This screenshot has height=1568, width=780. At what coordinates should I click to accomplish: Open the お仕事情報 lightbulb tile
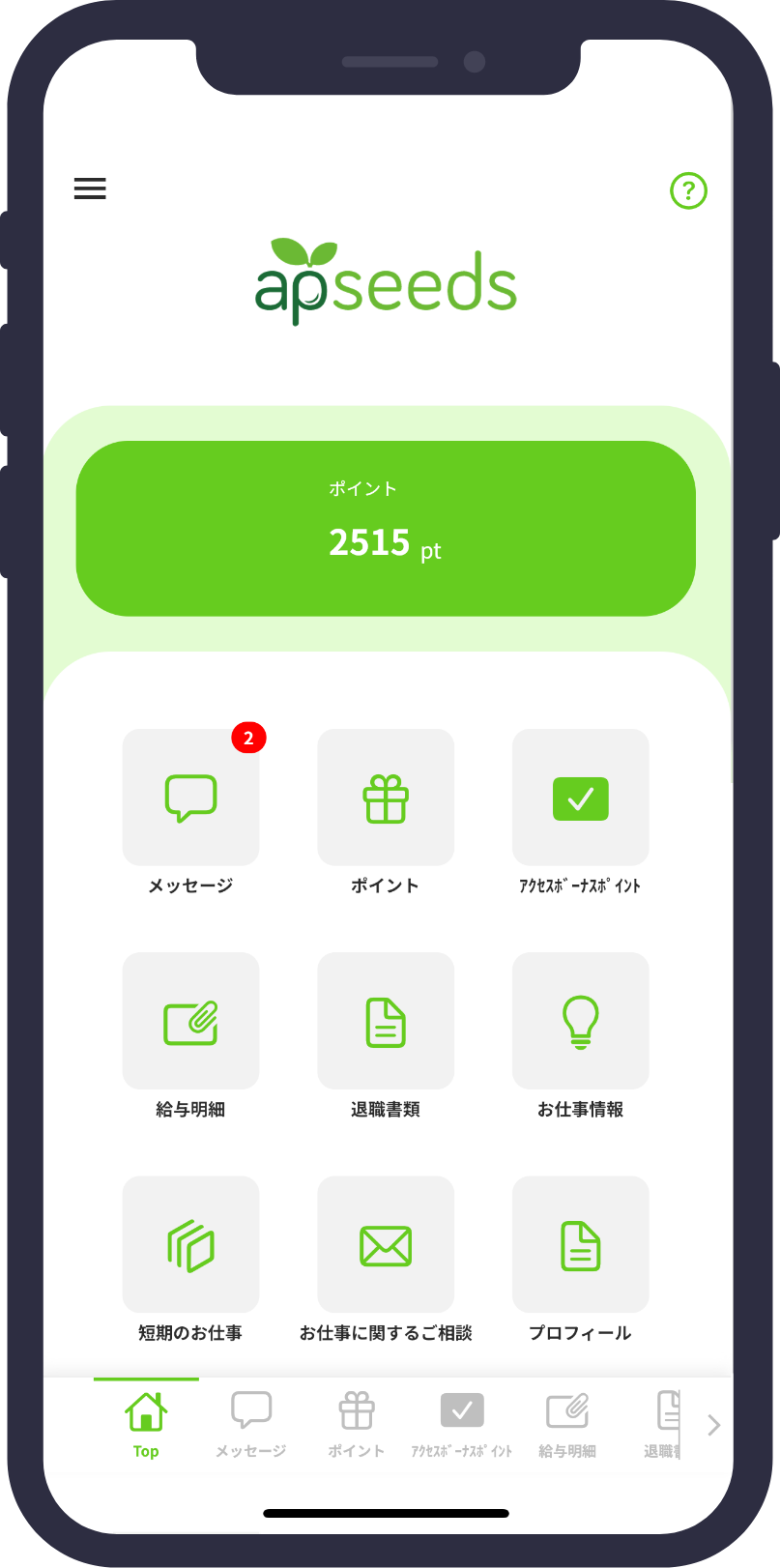click(580, 1021)
